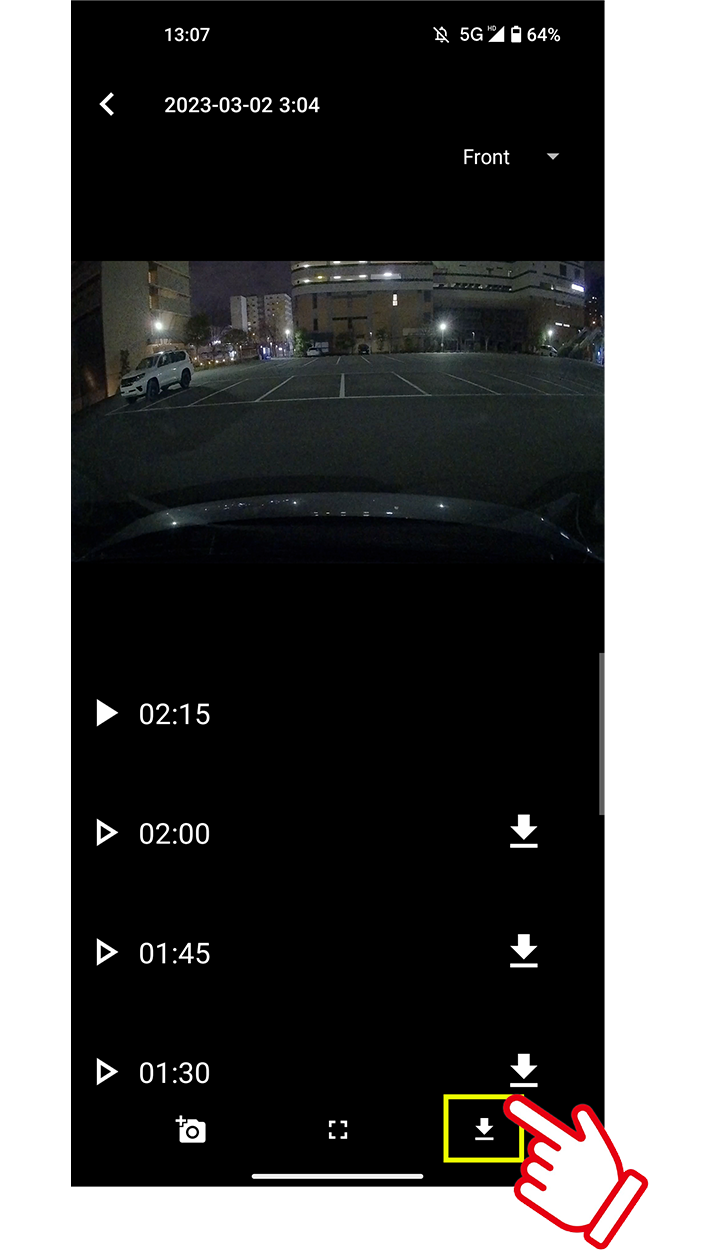Screen dimensions: 720x1251
Task: Play the 02:00 clip
Action: 107,833
